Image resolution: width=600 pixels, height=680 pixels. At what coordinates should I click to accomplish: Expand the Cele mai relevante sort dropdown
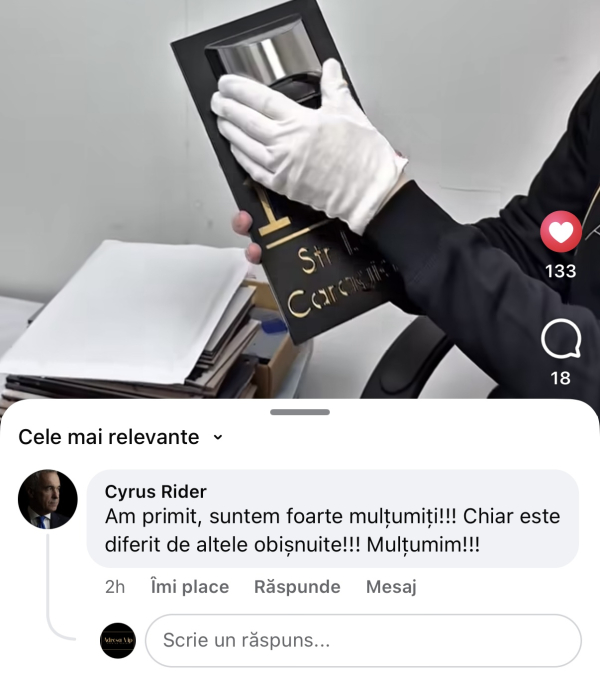121,437
